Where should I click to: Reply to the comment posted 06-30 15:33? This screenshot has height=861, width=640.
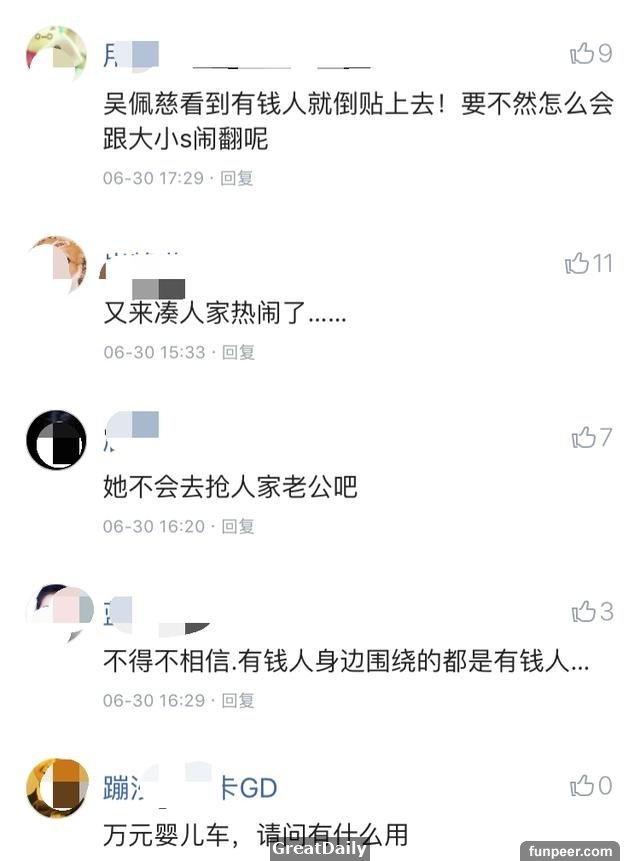pyautogui.click(x=239, y=352)
